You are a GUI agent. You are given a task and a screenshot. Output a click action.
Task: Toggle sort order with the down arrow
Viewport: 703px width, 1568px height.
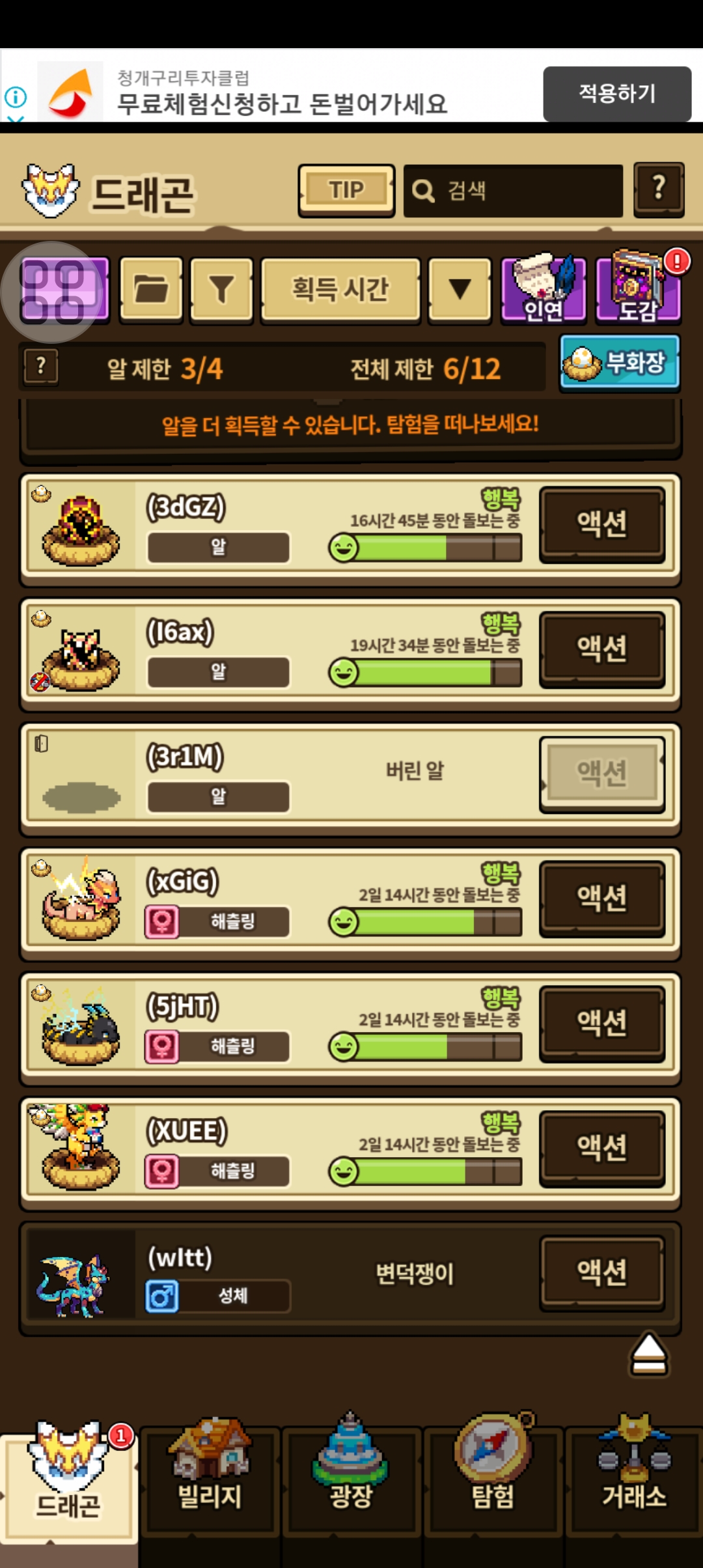pos(460,289)
